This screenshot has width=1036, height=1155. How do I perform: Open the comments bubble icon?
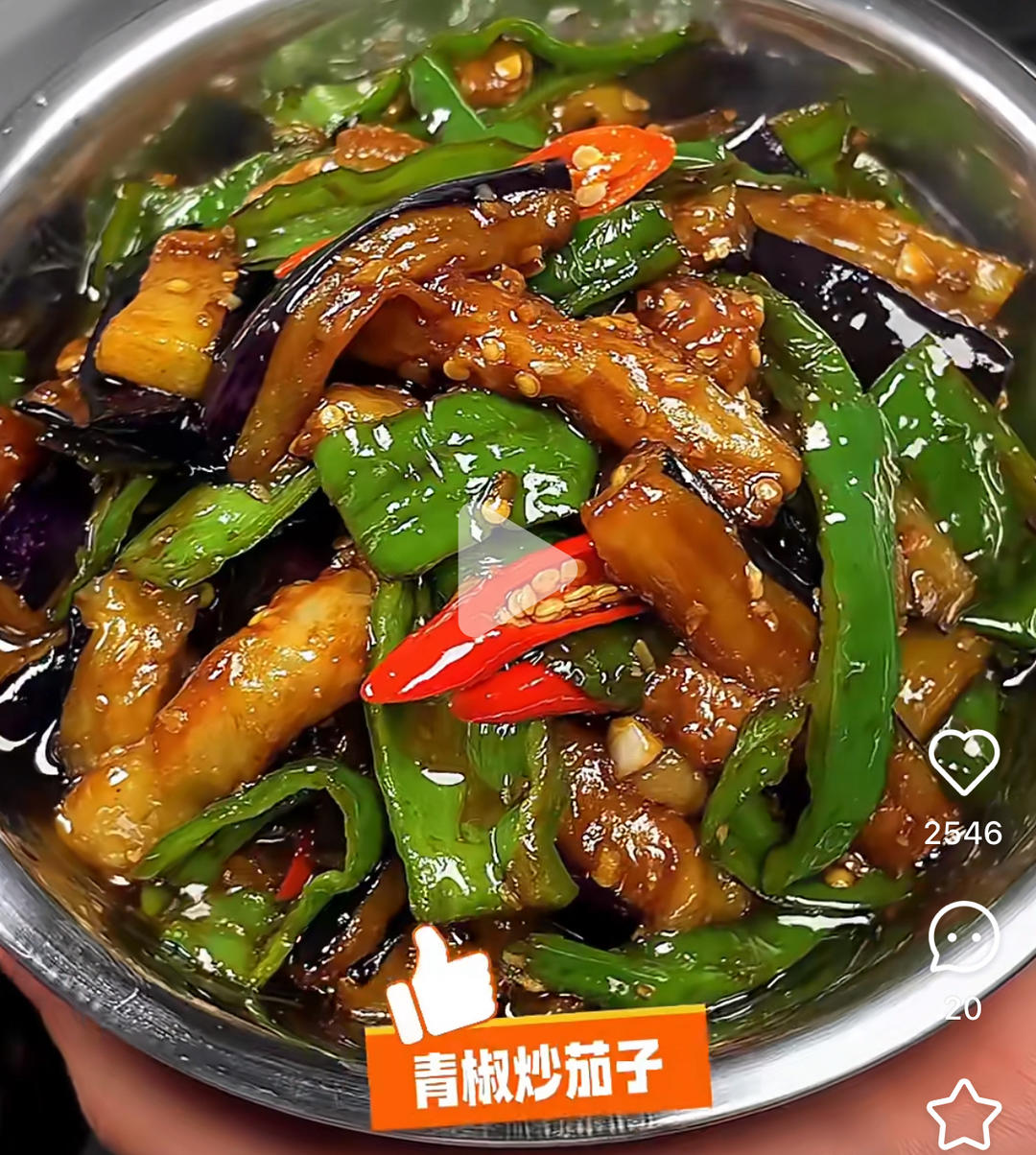click(963, 937)
